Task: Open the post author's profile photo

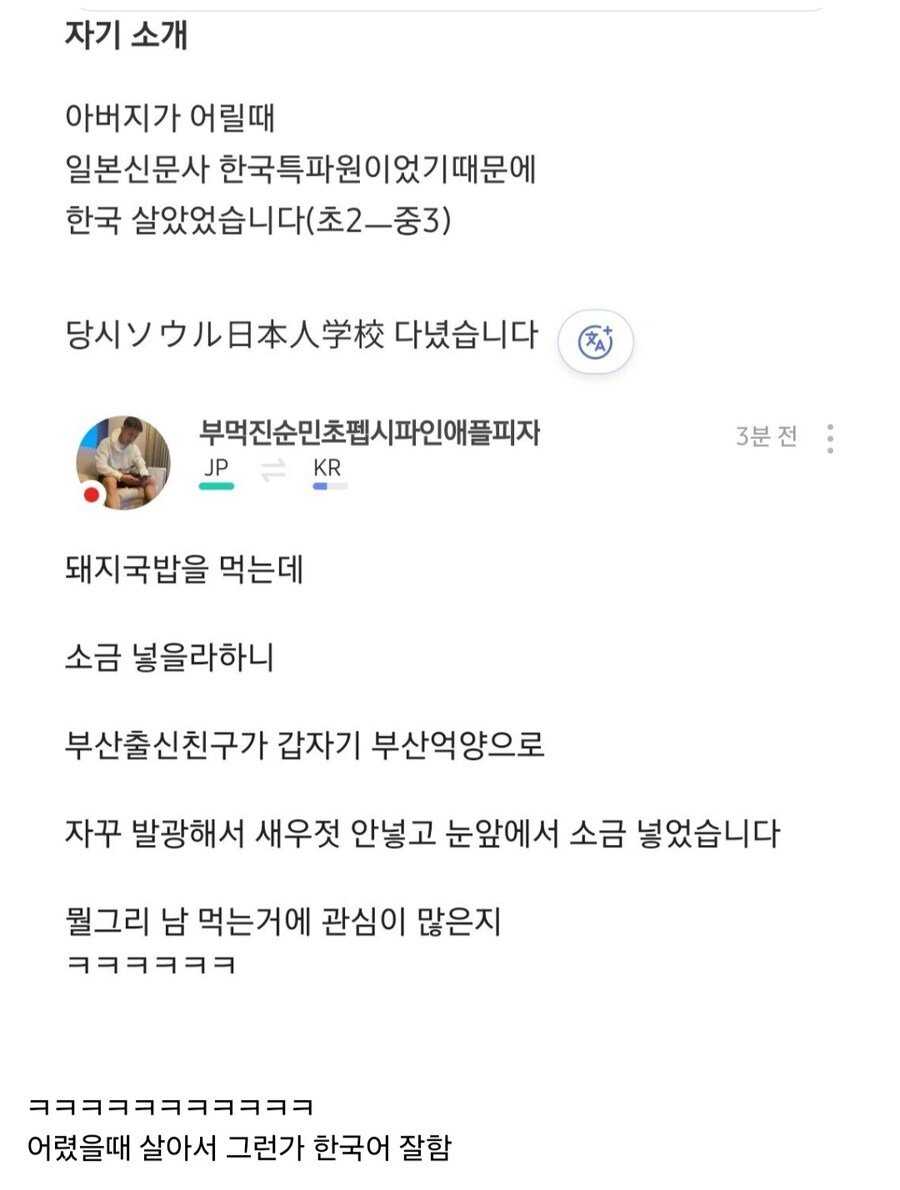Action: [x=123, y=462]
